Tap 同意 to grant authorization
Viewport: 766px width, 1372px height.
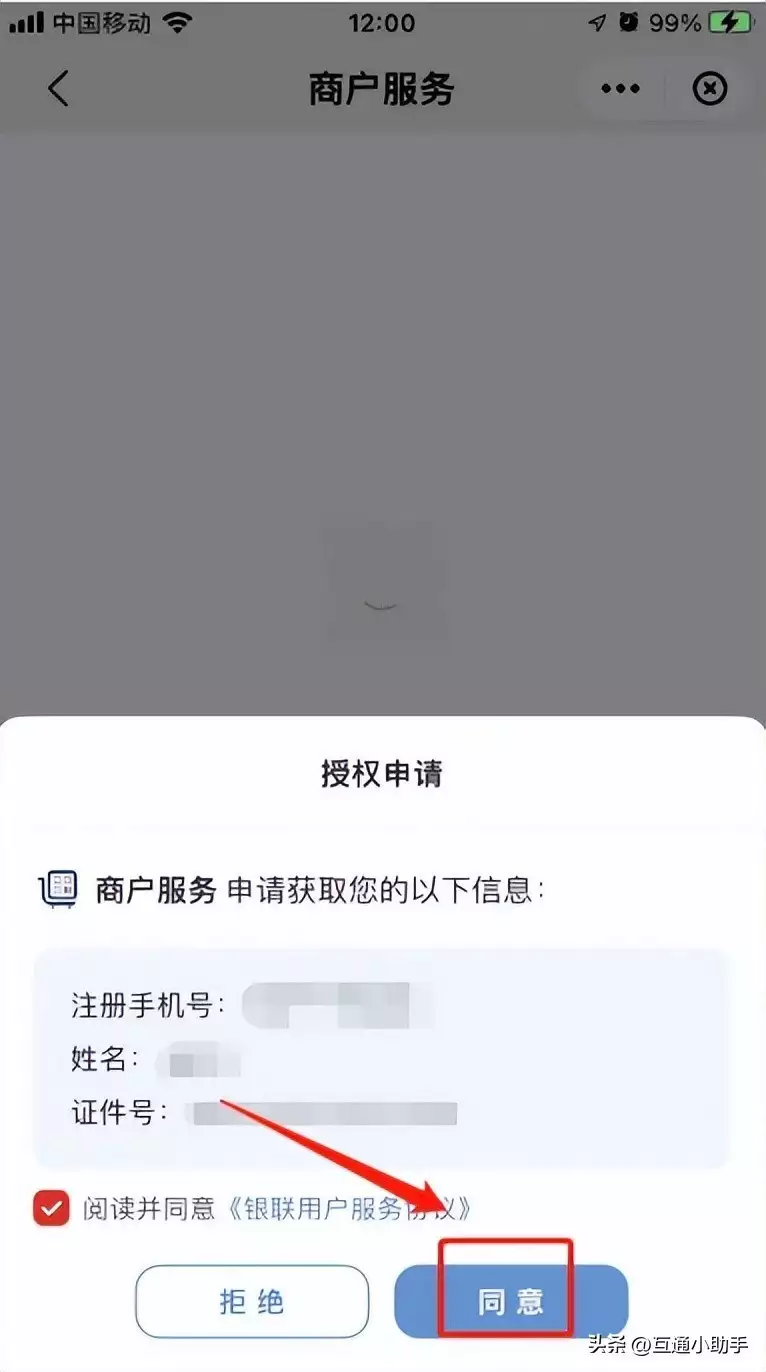510,1301
